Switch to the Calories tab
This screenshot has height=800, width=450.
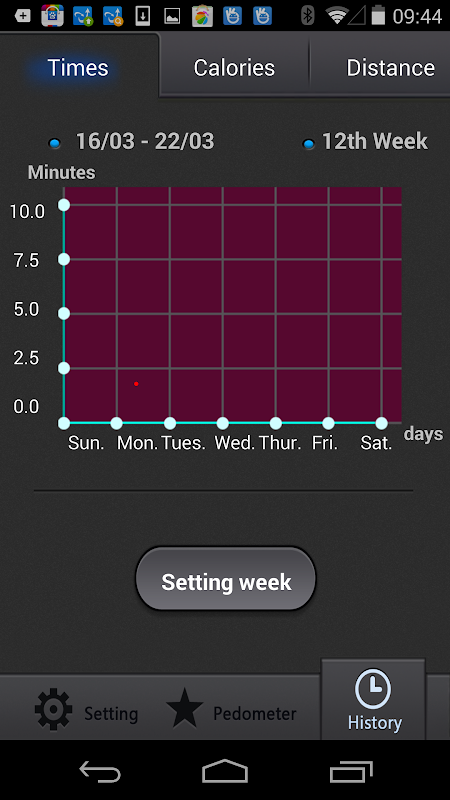click(234, 67)
